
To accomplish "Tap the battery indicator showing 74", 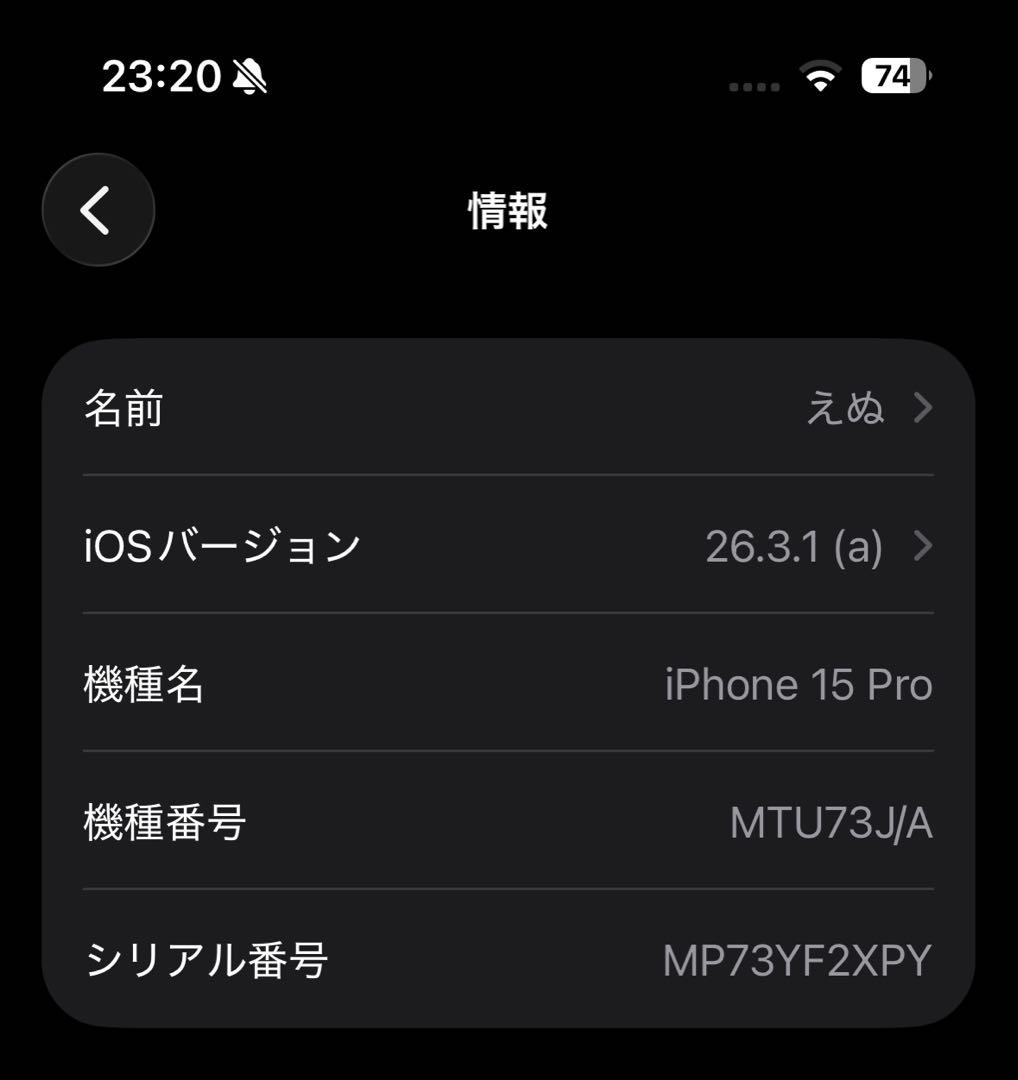I will [x=888, y=75].
